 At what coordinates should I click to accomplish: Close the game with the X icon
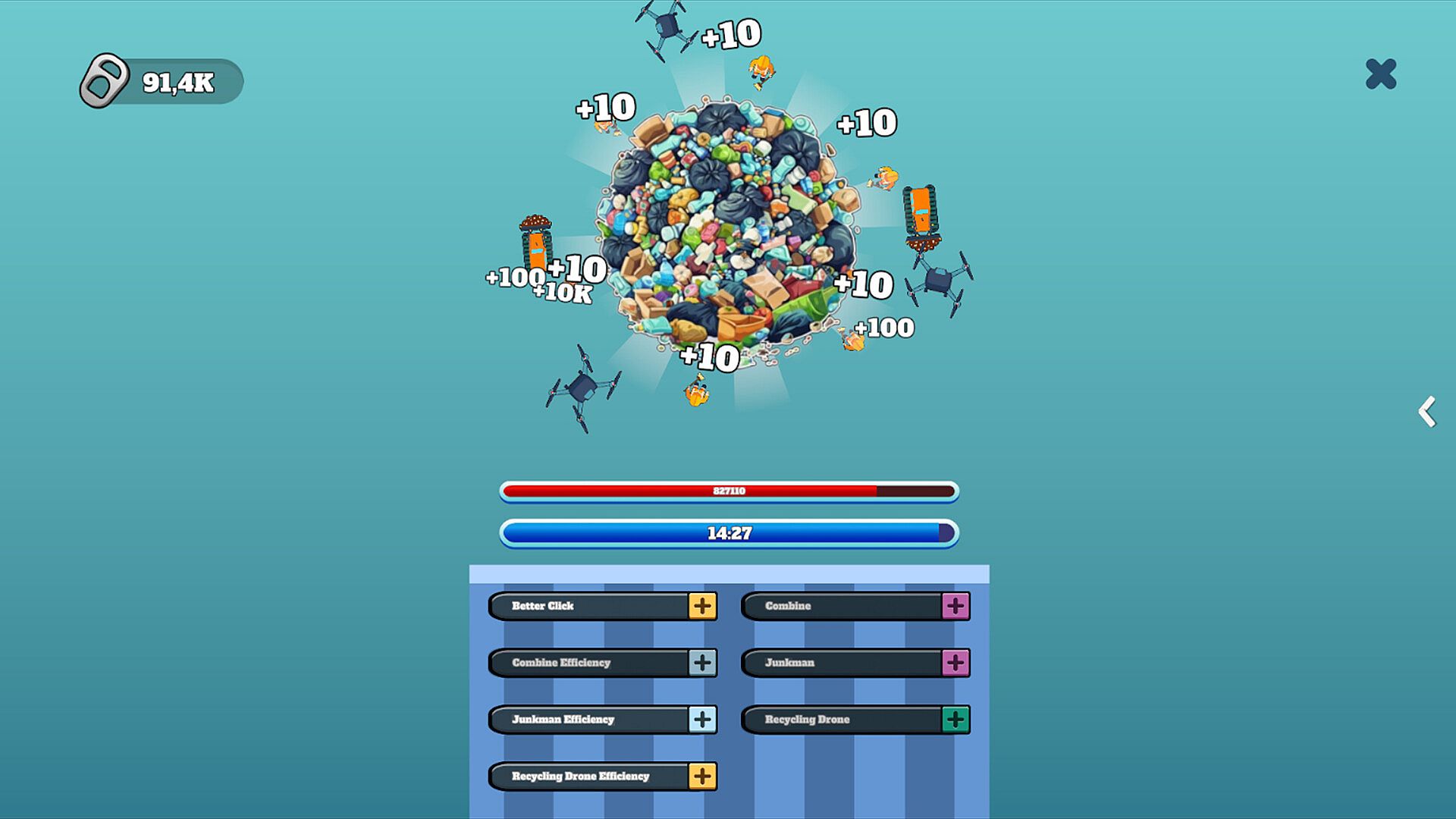(x=1380, y=74)
